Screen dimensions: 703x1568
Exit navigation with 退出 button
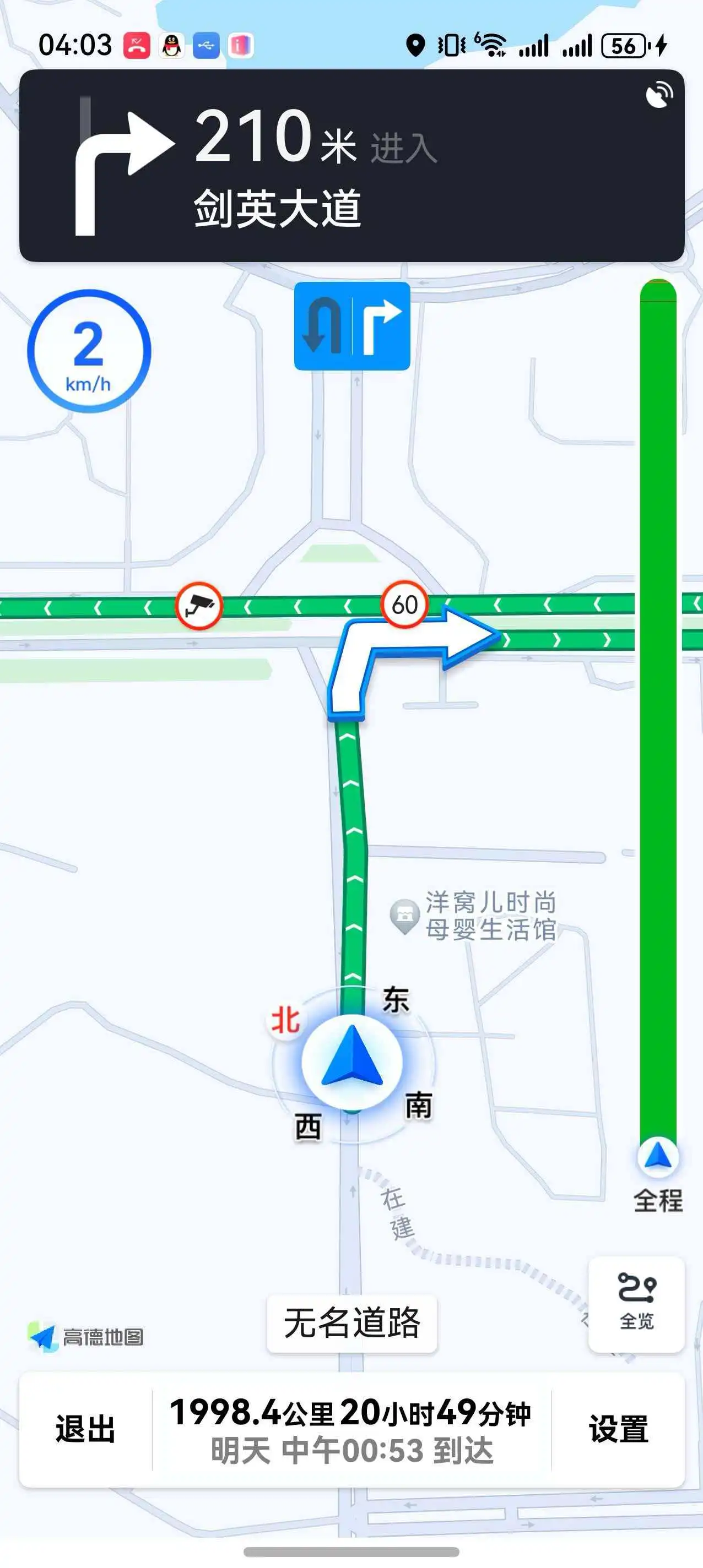point(85,1429)
